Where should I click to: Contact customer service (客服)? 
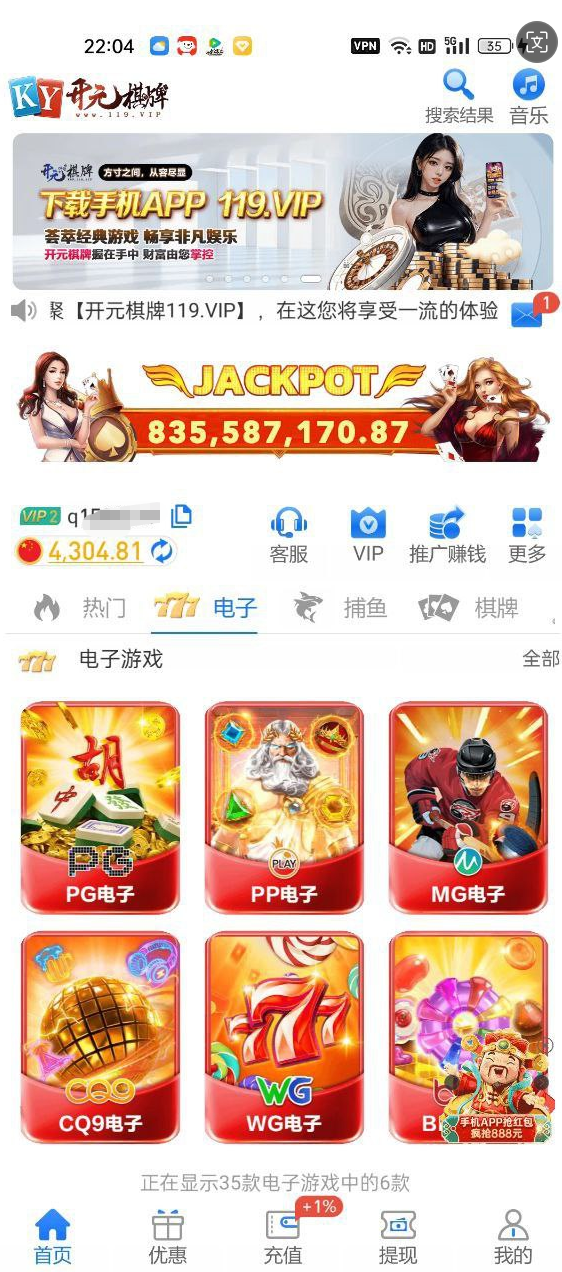tap(289, 535)
